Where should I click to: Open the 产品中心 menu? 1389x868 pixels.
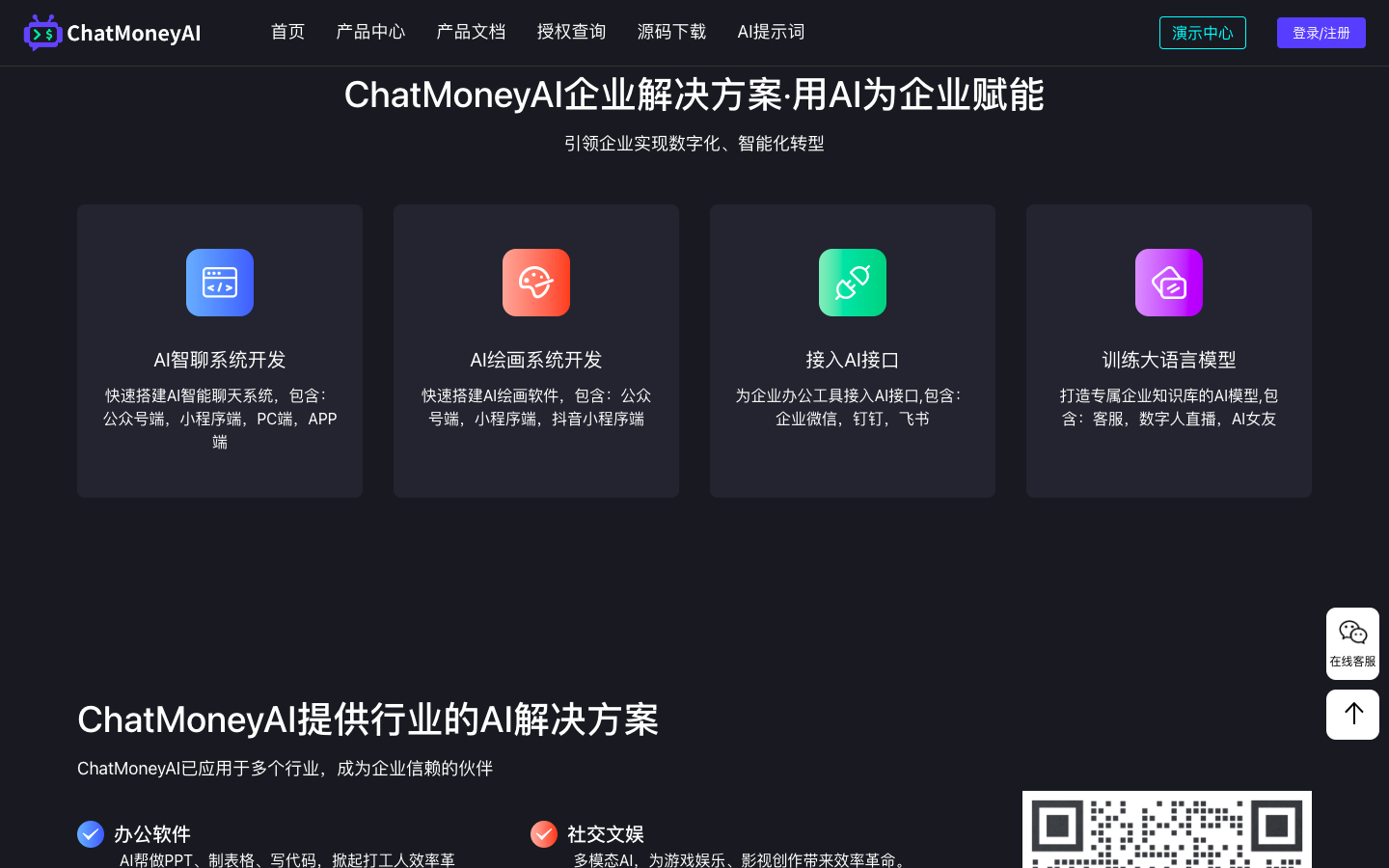click(370, 32)
